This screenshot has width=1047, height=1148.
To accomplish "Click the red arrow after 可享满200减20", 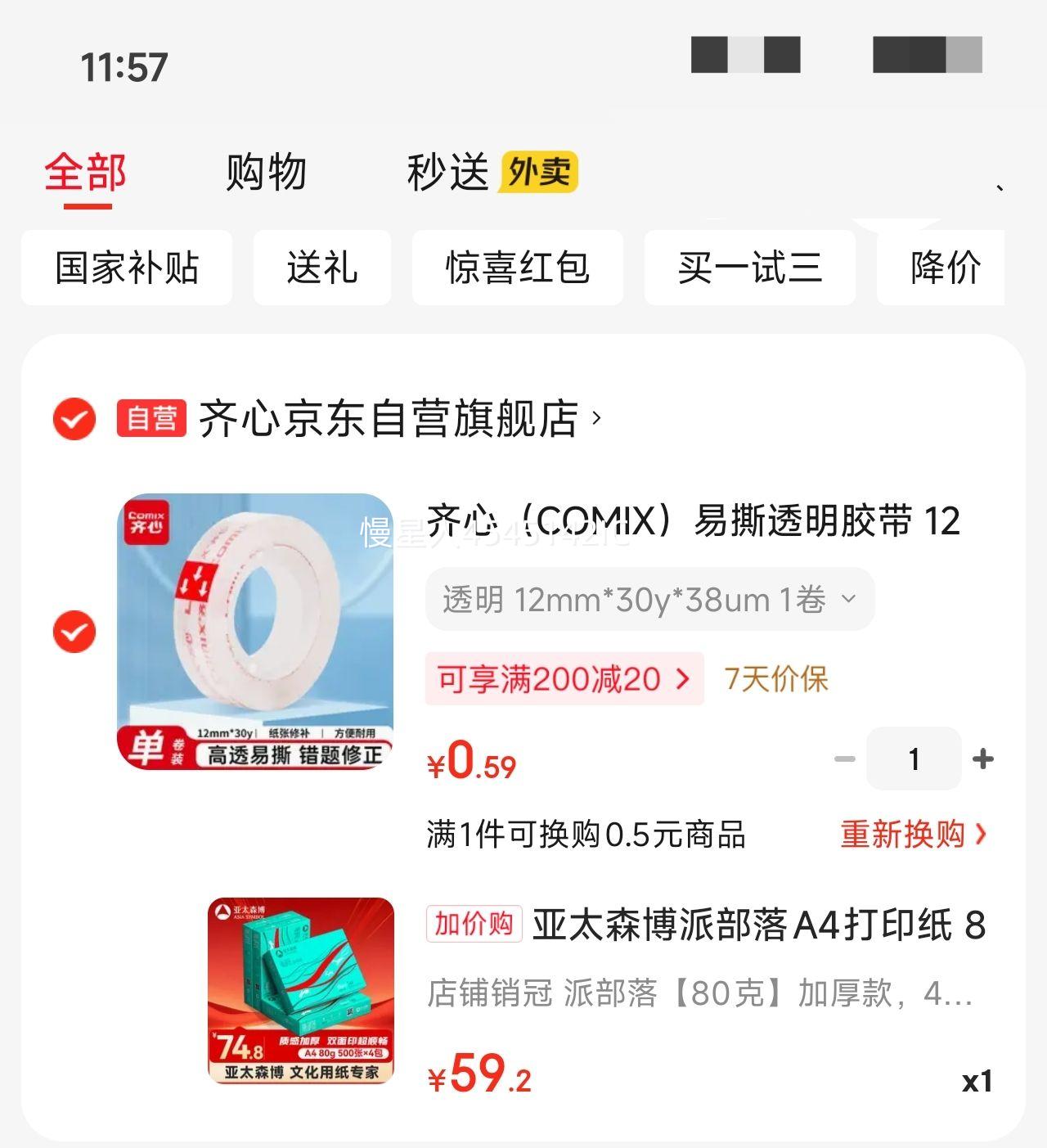I will click(x=682, y=679).
